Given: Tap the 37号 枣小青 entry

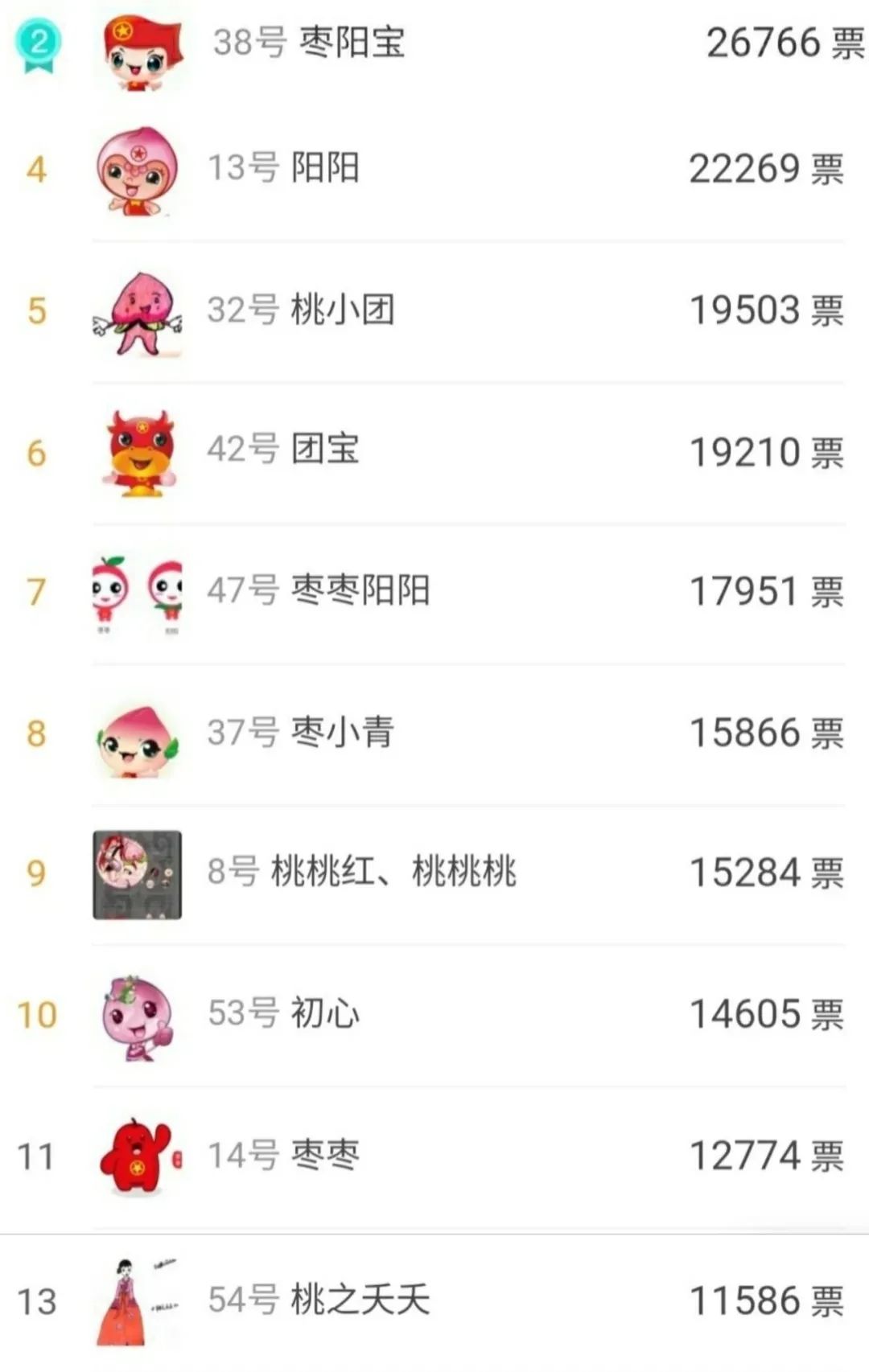Looking at the screenshot, I should (301, 732).
